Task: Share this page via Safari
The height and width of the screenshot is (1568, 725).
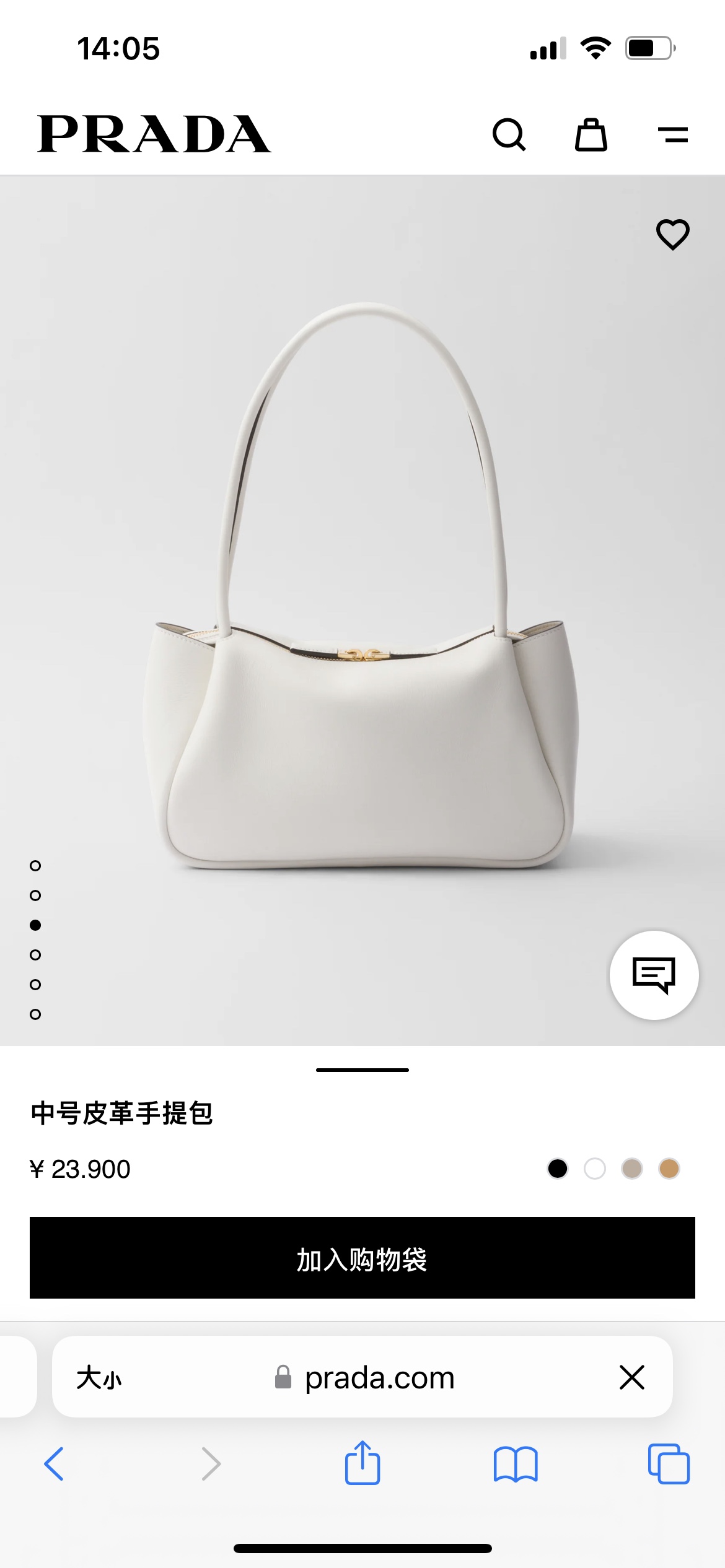Action: (362, 1463)
